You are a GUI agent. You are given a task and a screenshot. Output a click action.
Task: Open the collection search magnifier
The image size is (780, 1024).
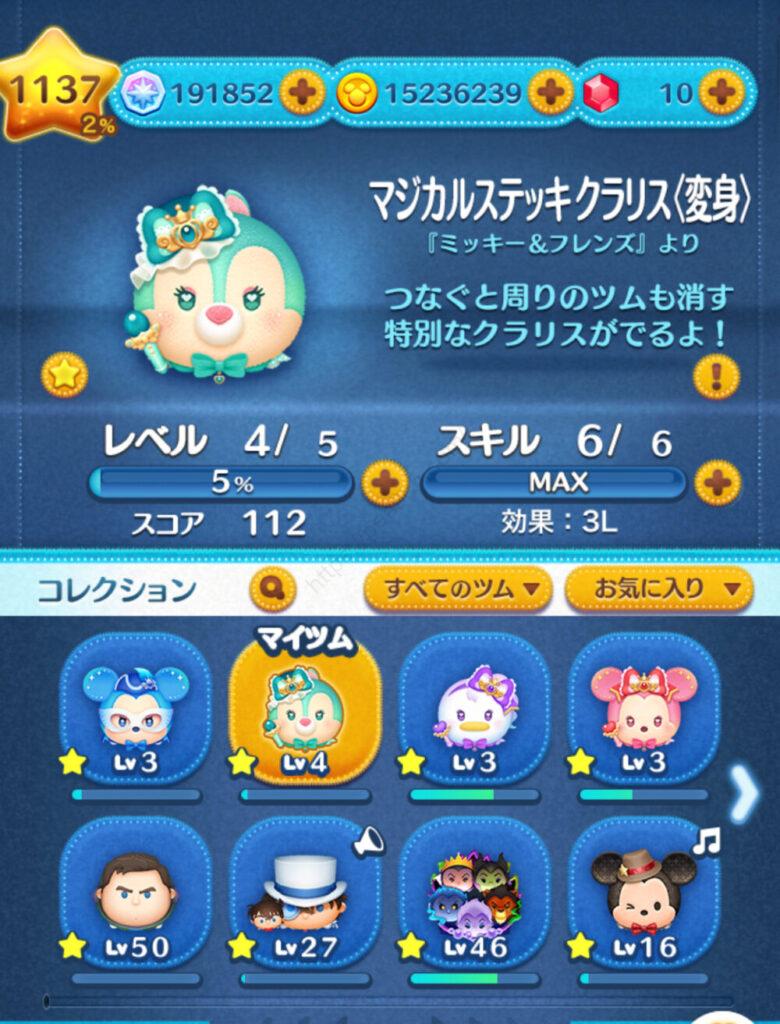coord(272,589)
